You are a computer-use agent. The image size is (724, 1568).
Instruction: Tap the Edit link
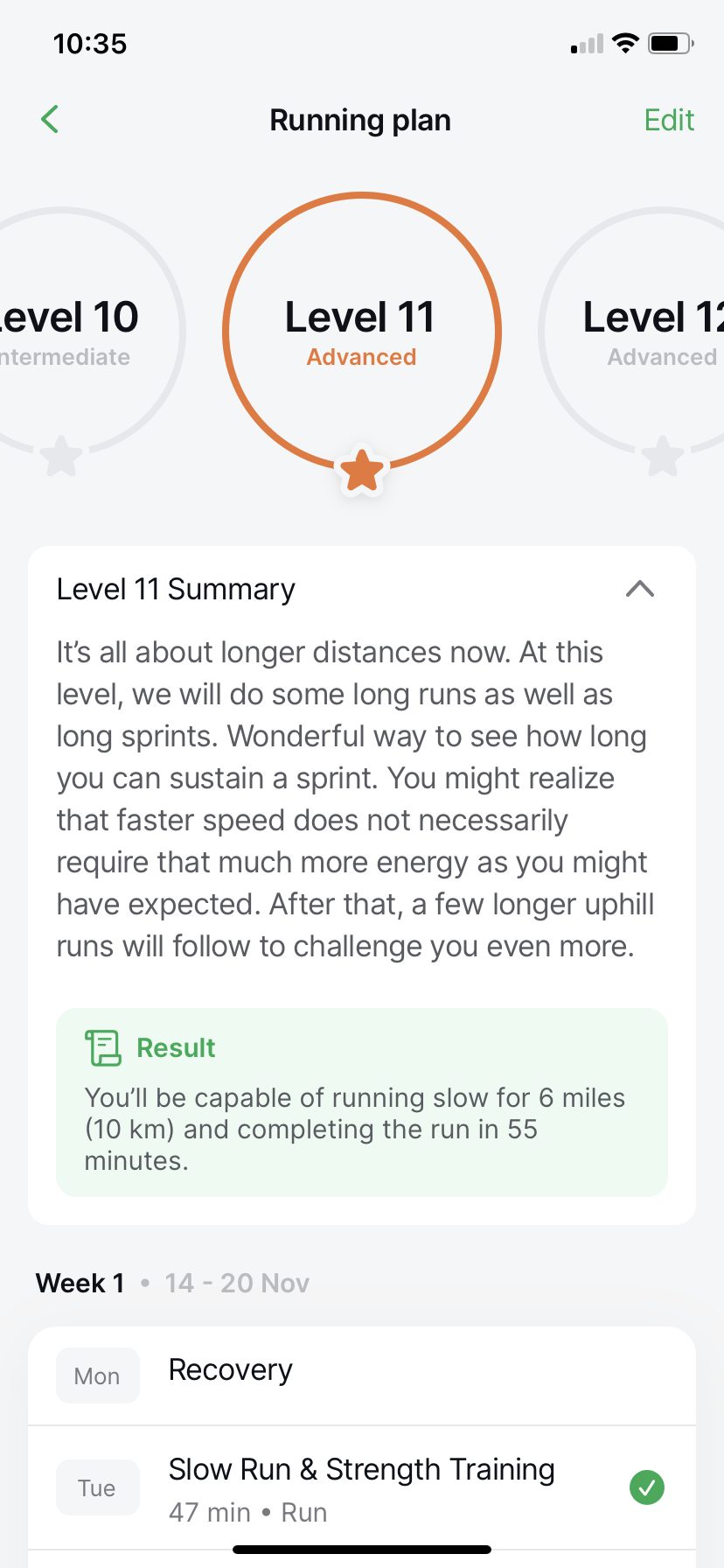click(x=669, y=119)
